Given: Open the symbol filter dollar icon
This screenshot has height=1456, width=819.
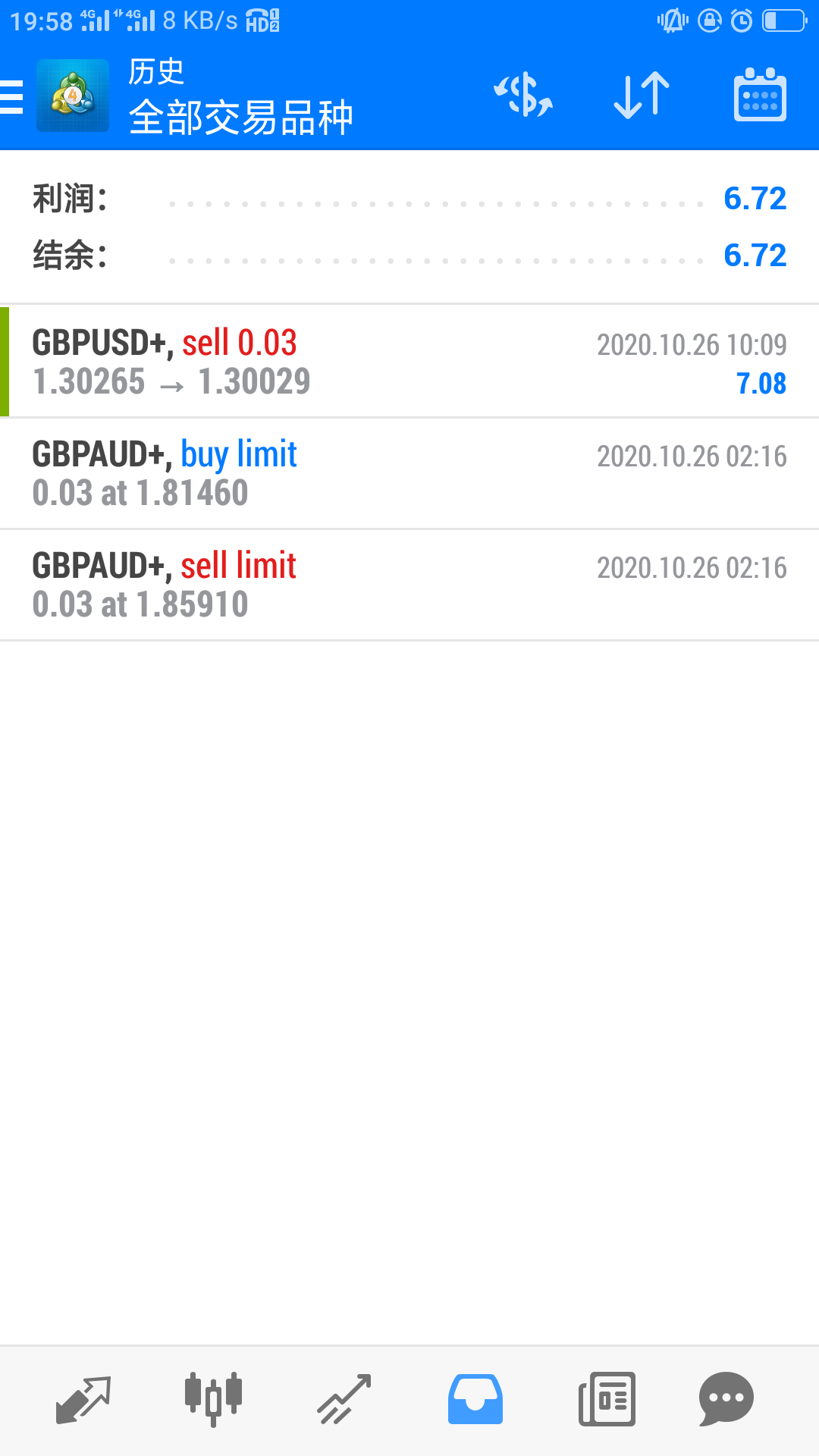Looking at the screenshot, I should pos(523,96).
